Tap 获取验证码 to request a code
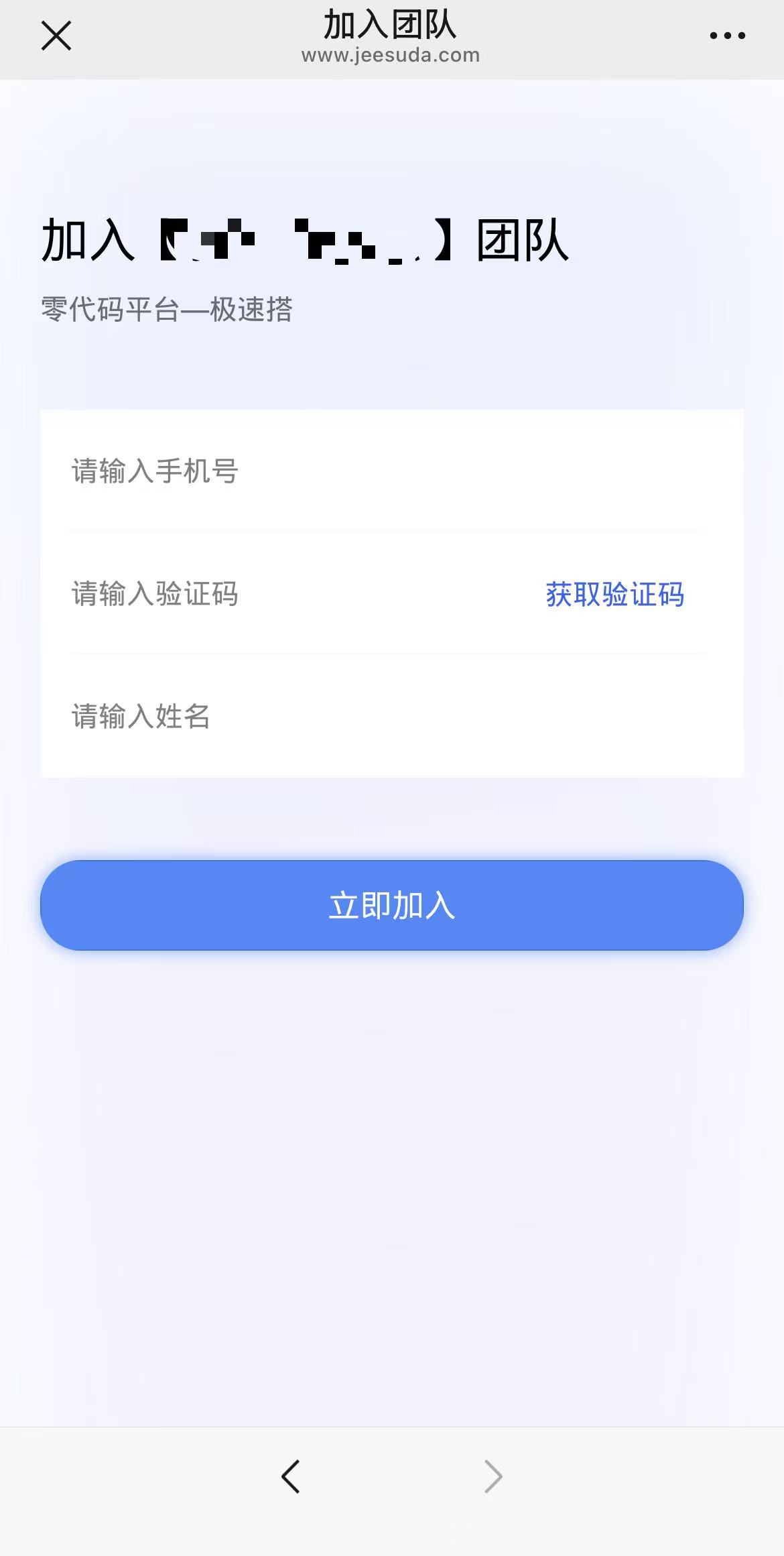784x1556 pixels. 614,594
